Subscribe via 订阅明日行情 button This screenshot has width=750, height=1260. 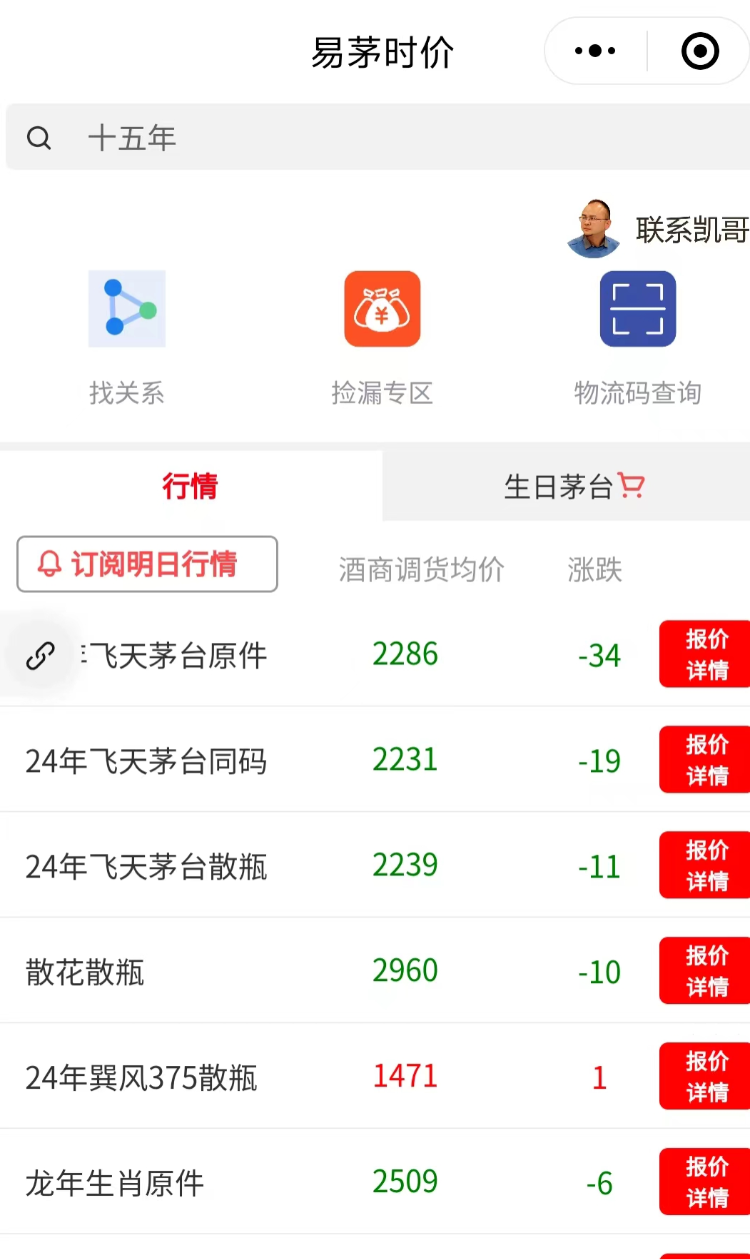point(147,564)
